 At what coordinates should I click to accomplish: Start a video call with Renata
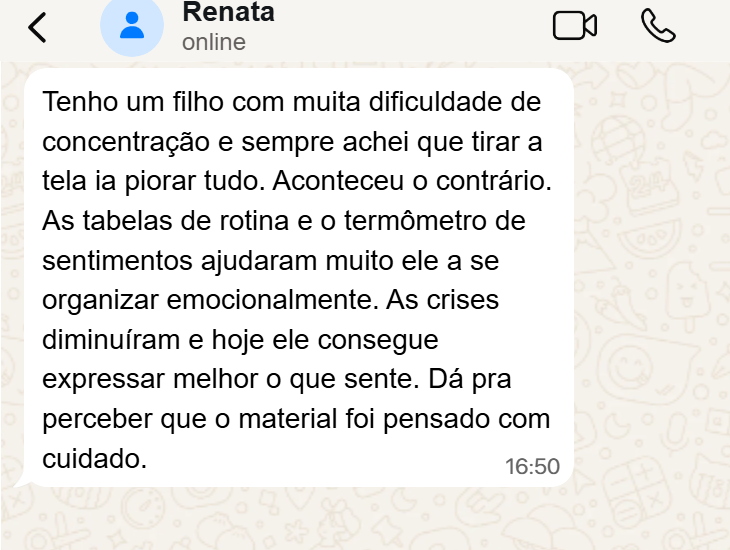tap(574, 27)
